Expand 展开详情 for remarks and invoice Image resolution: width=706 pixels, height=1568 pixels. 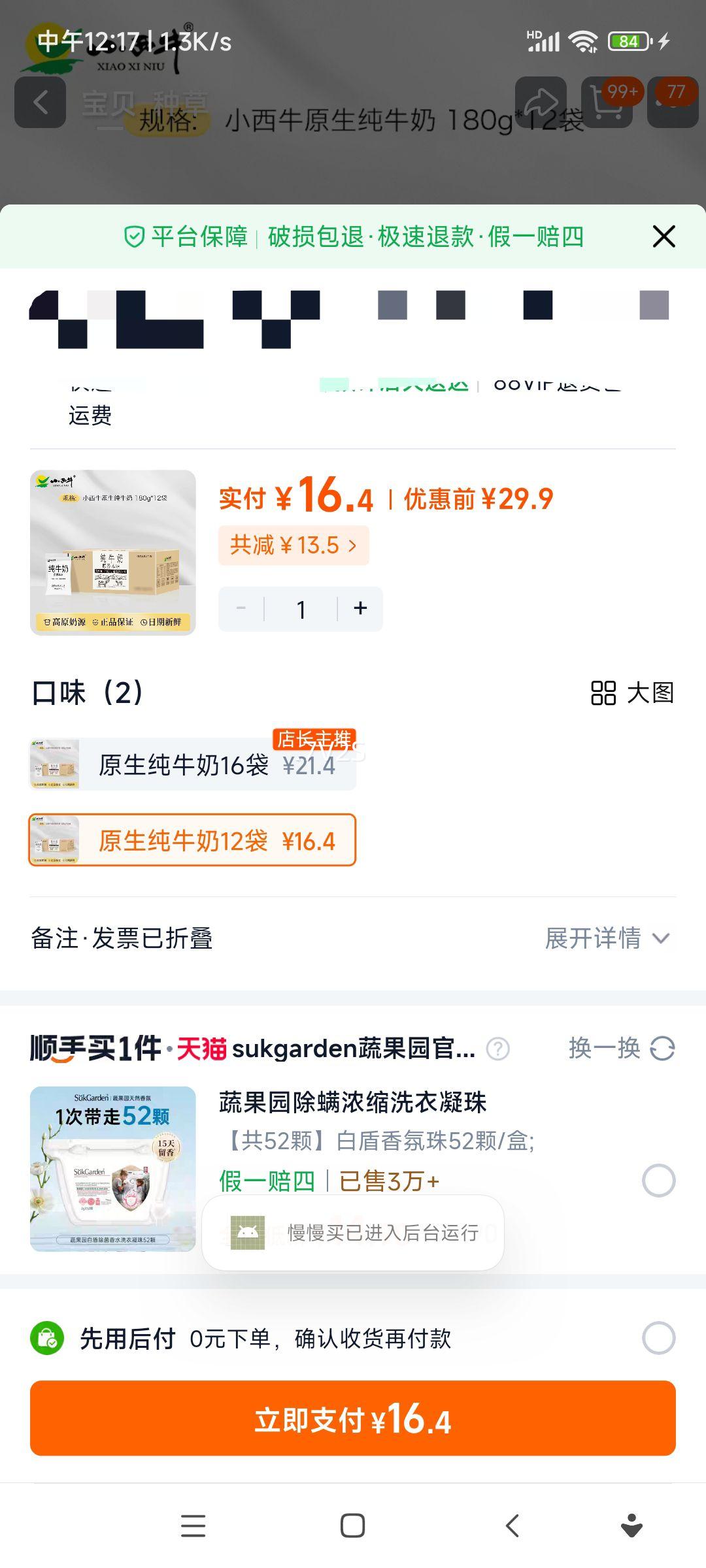pyautogui.click(x=605, y=938)
